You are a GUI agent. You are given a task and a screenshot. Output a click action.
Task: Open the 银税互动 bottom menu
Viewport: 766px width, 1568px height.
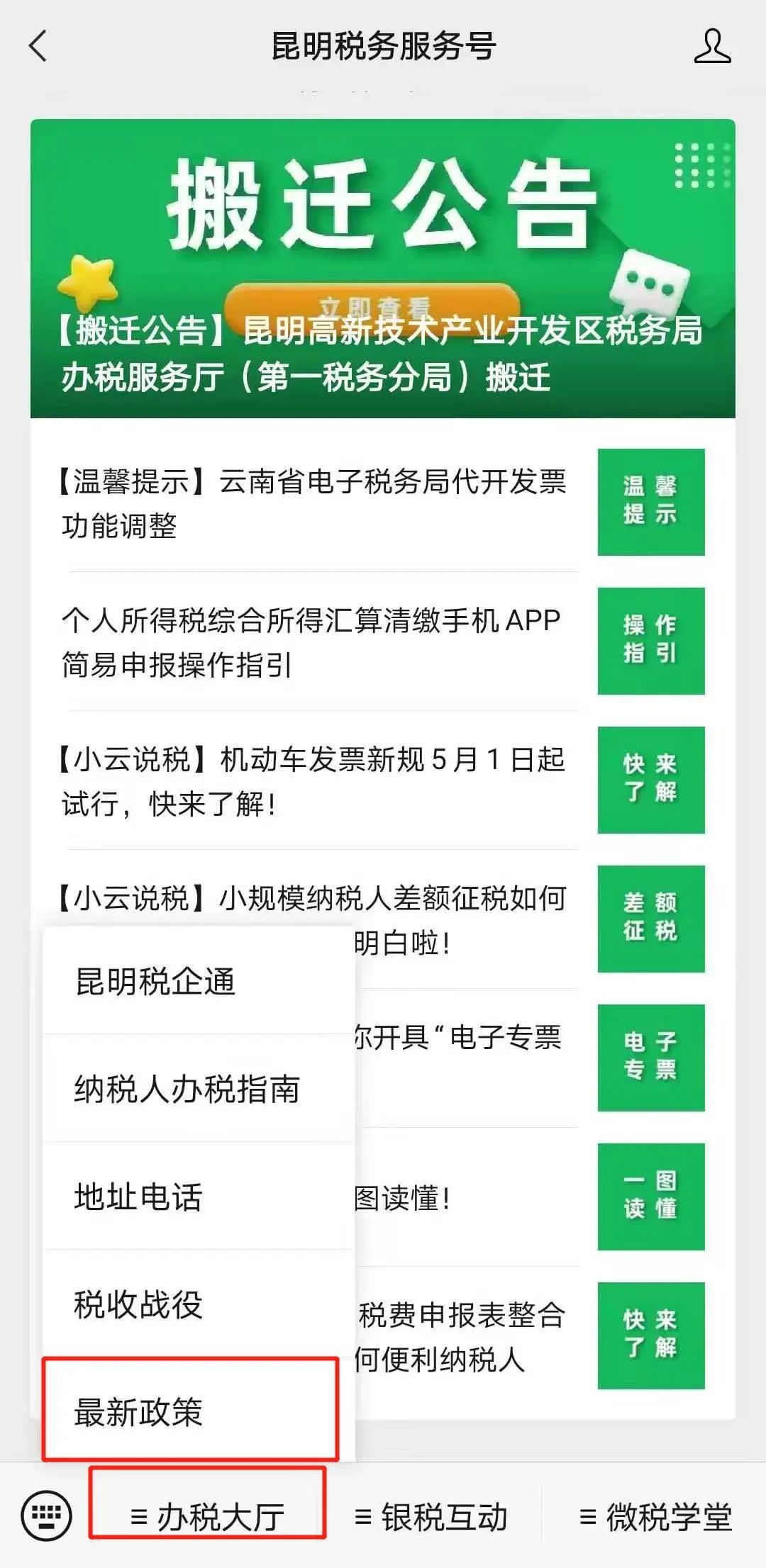431,1517
